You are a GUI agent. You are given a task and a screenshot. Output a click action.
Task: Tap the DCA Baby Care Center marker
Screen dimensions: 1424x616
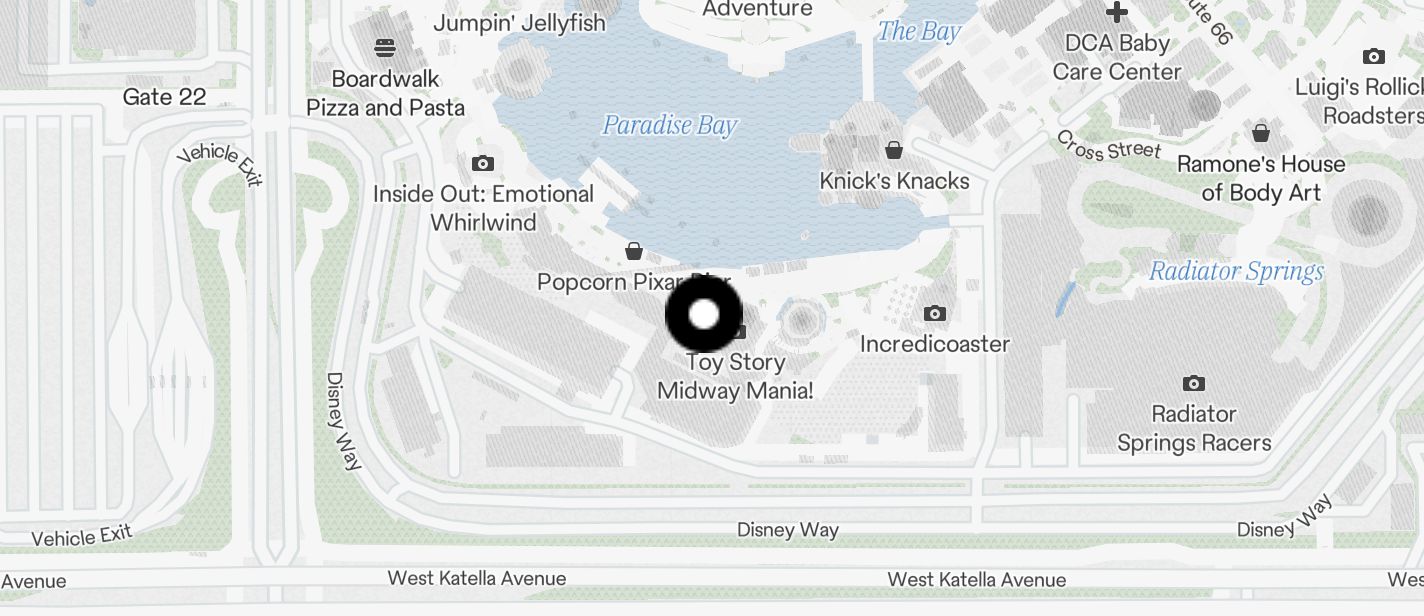click(1117, 12)
